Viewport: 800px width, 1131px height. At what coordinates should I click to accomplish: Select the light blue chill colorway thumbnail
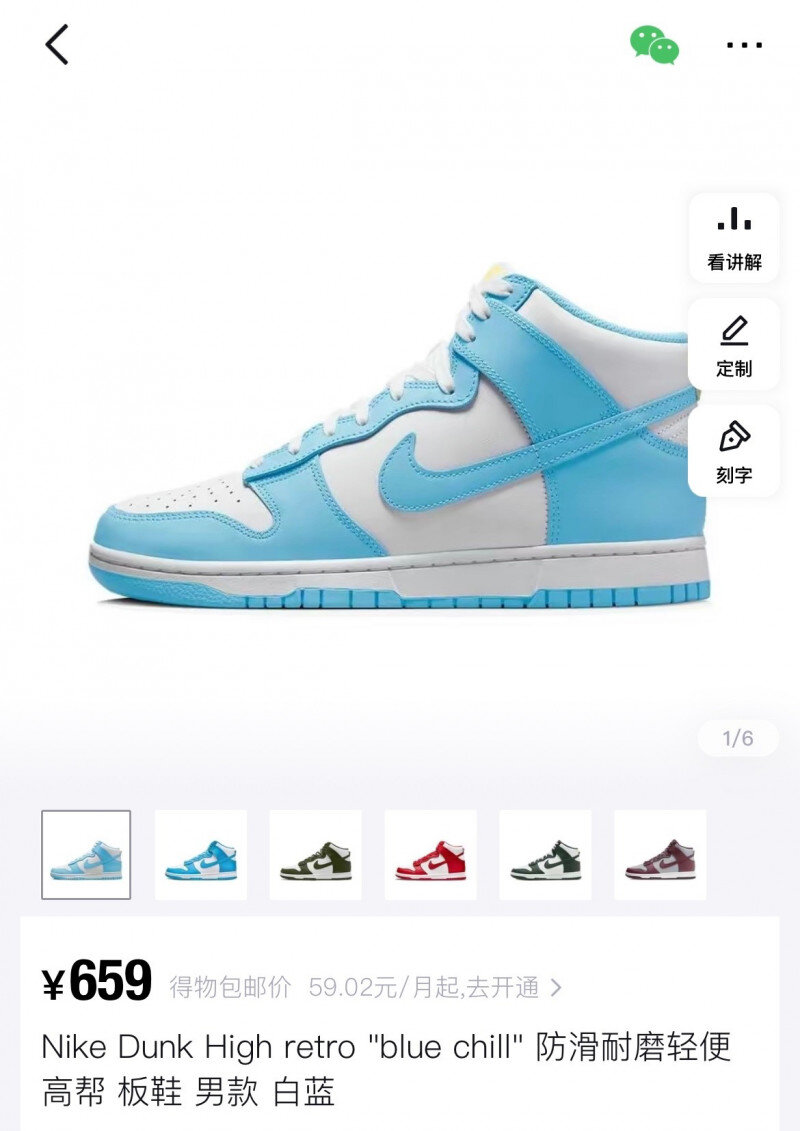(86, 855)
